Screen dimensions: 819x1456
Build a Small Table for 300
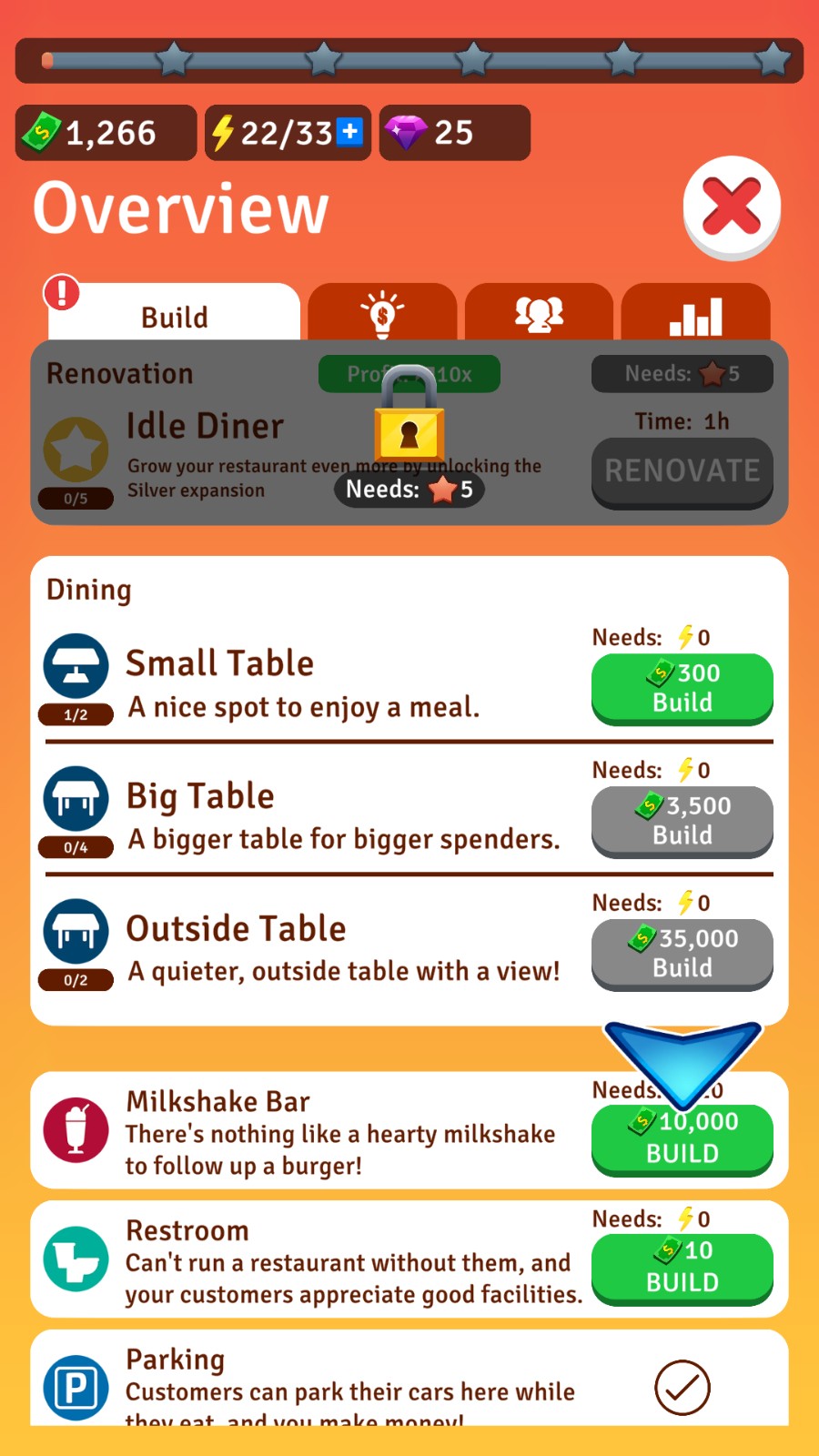(x=682, y=688)
